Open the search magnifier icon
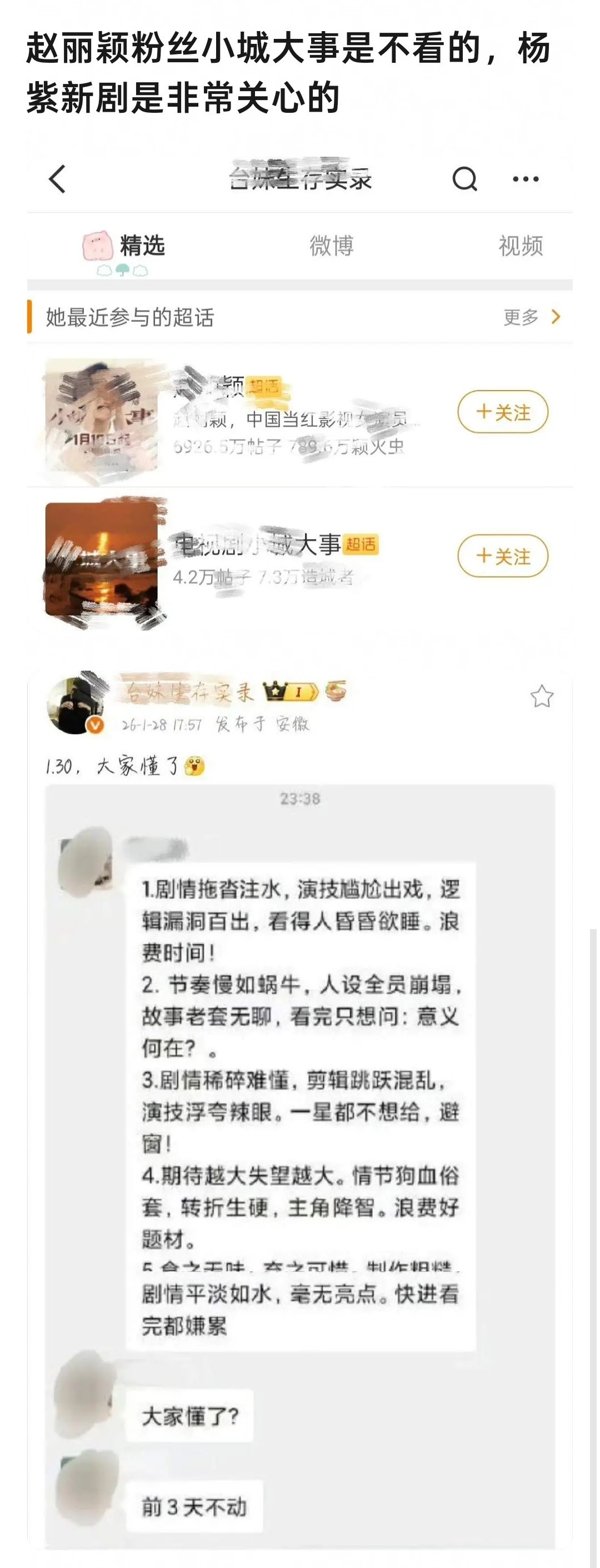The width and height of the screenshot is (600, 1568). (466, 178)
